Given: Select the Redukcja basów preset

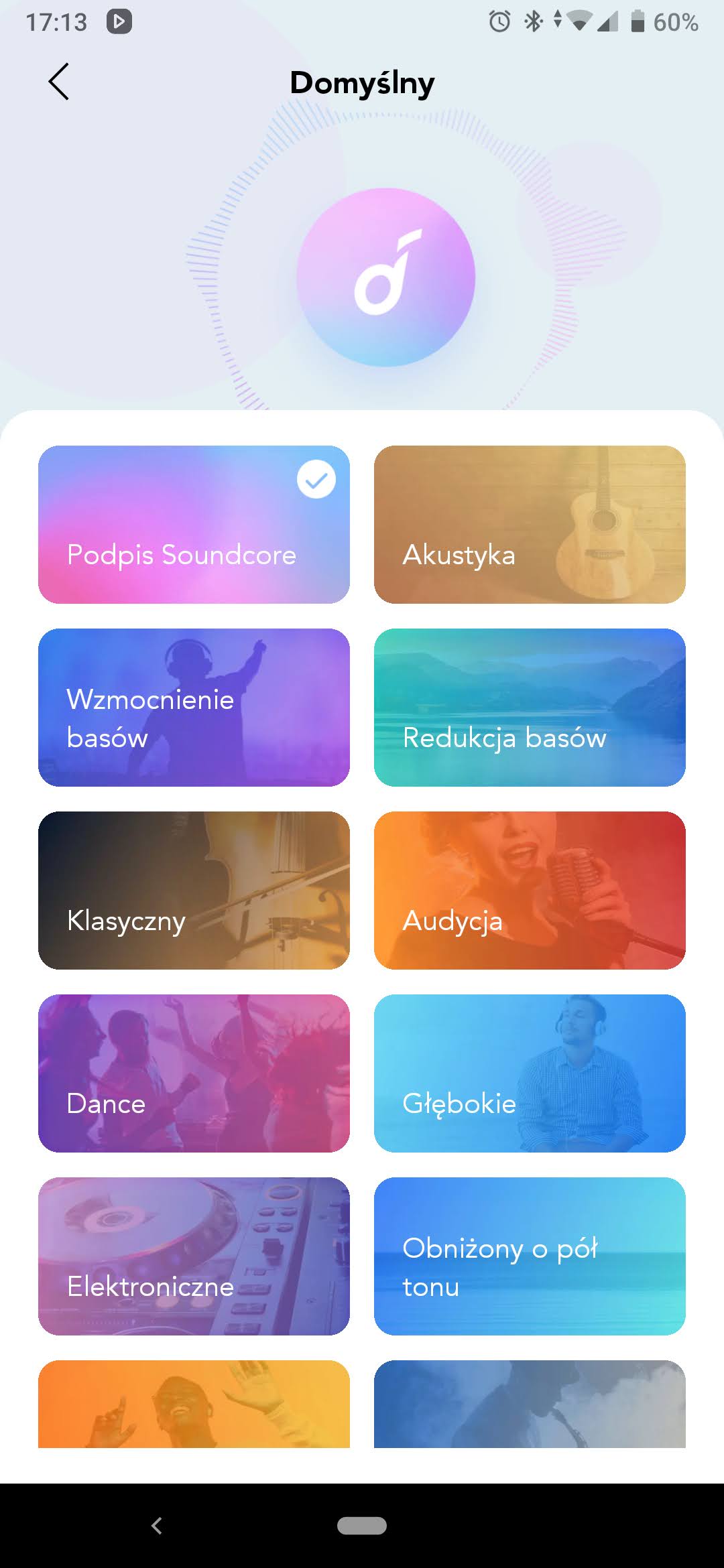Looking at the screenshot, I should click(x=530, y=708).
